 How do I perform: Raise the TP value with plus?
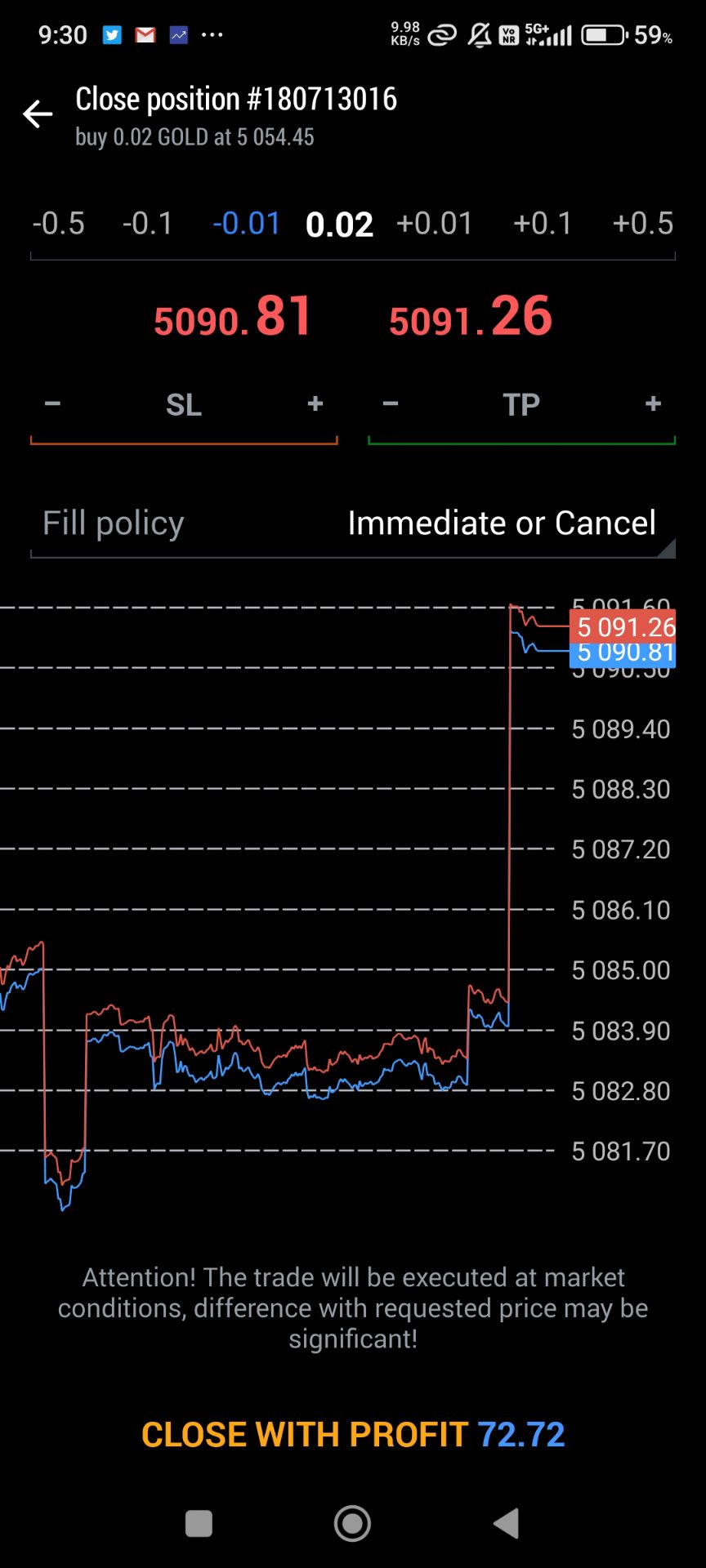[x=653, y=403]
